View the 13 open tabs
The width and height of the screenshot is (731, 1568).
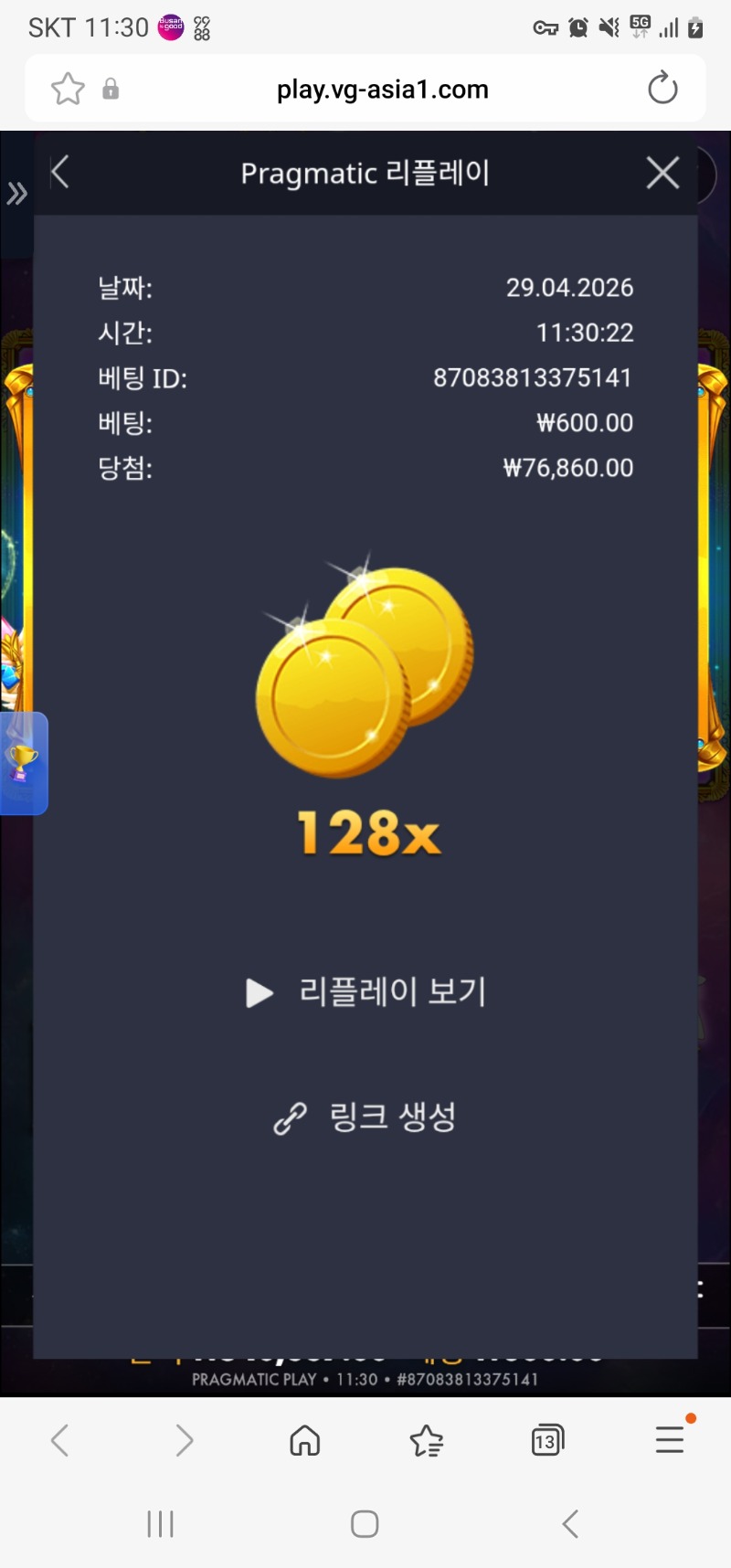[x=546, y=1441]
